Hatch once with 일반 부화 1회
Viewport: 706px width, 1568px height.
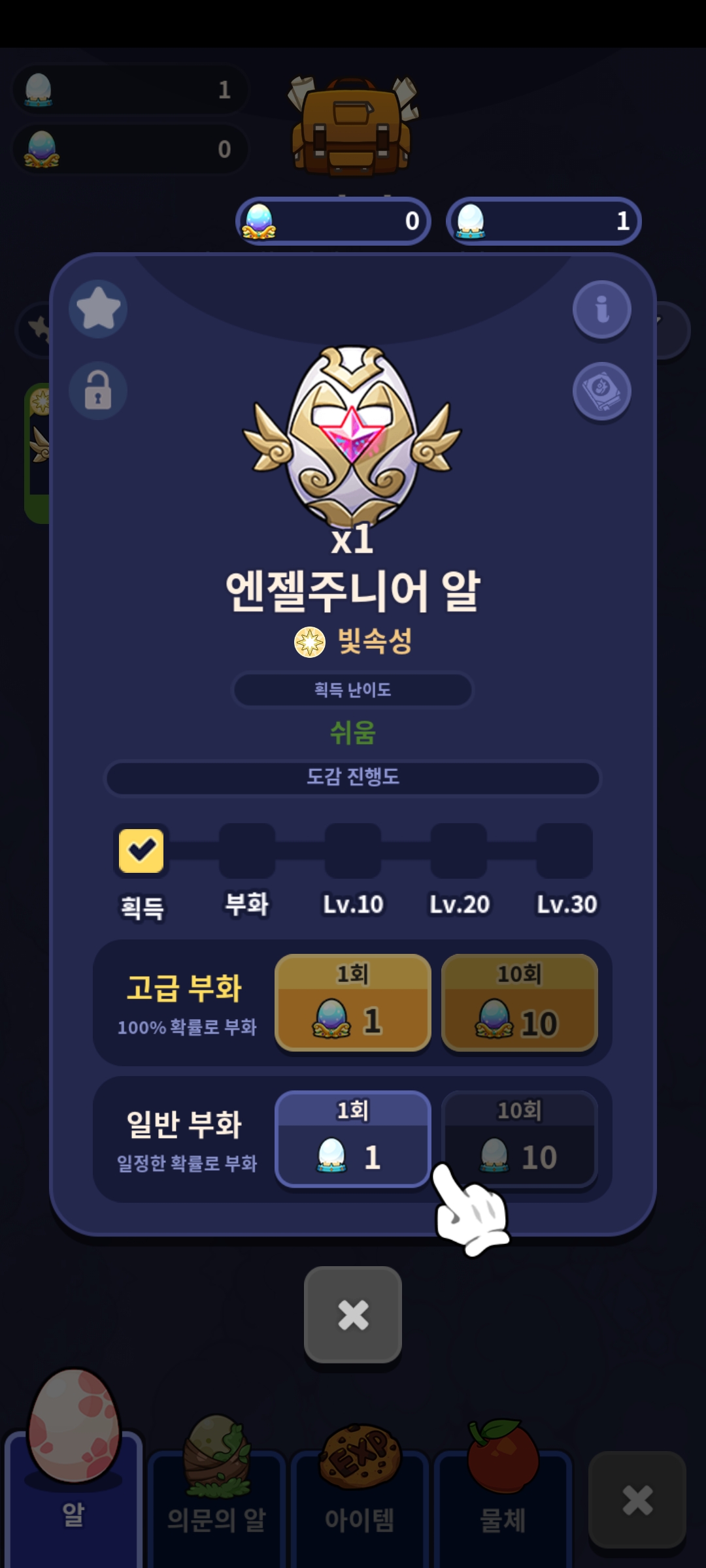(353, 1139)
